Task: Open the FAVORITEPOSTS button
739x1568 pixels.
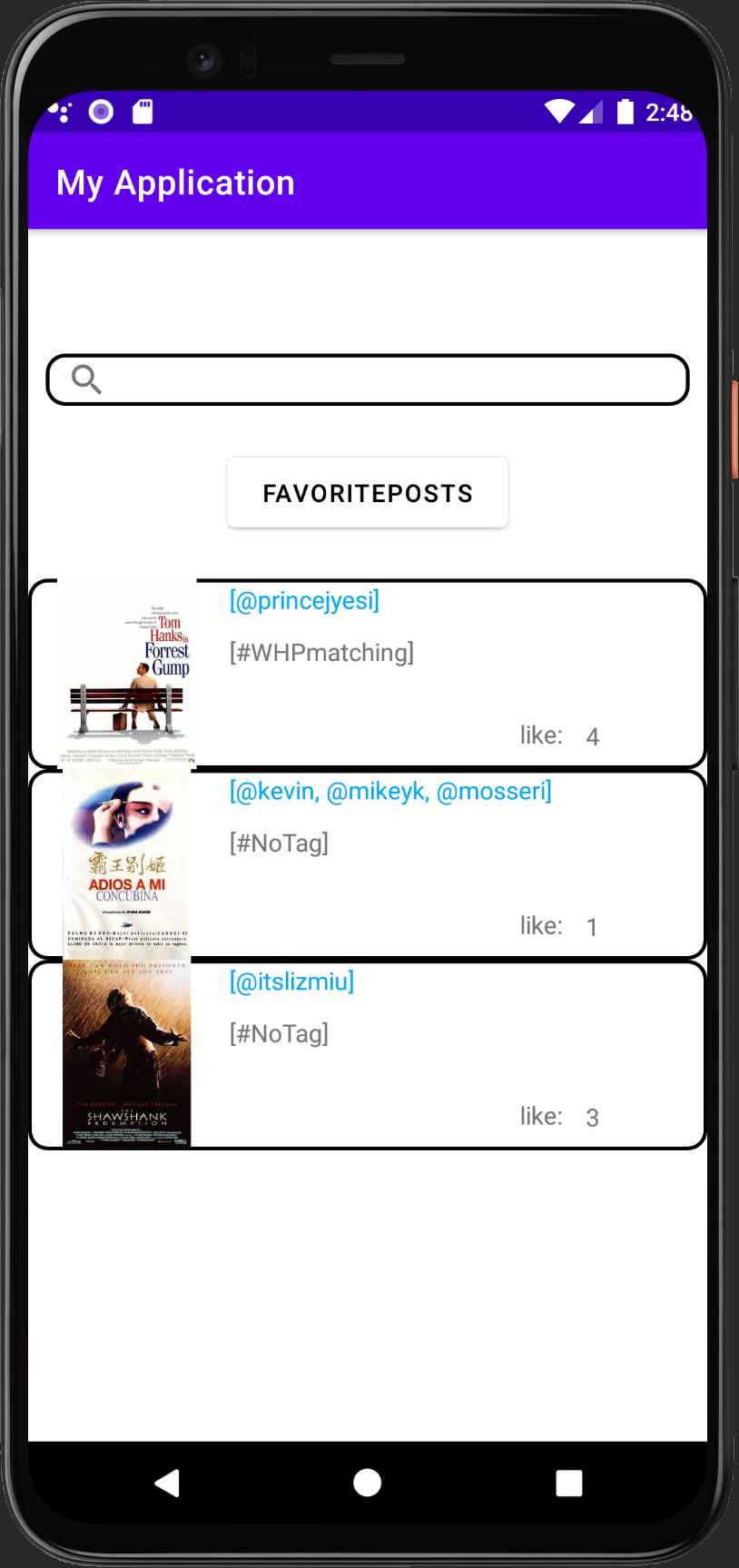Action: pos(368,493)
